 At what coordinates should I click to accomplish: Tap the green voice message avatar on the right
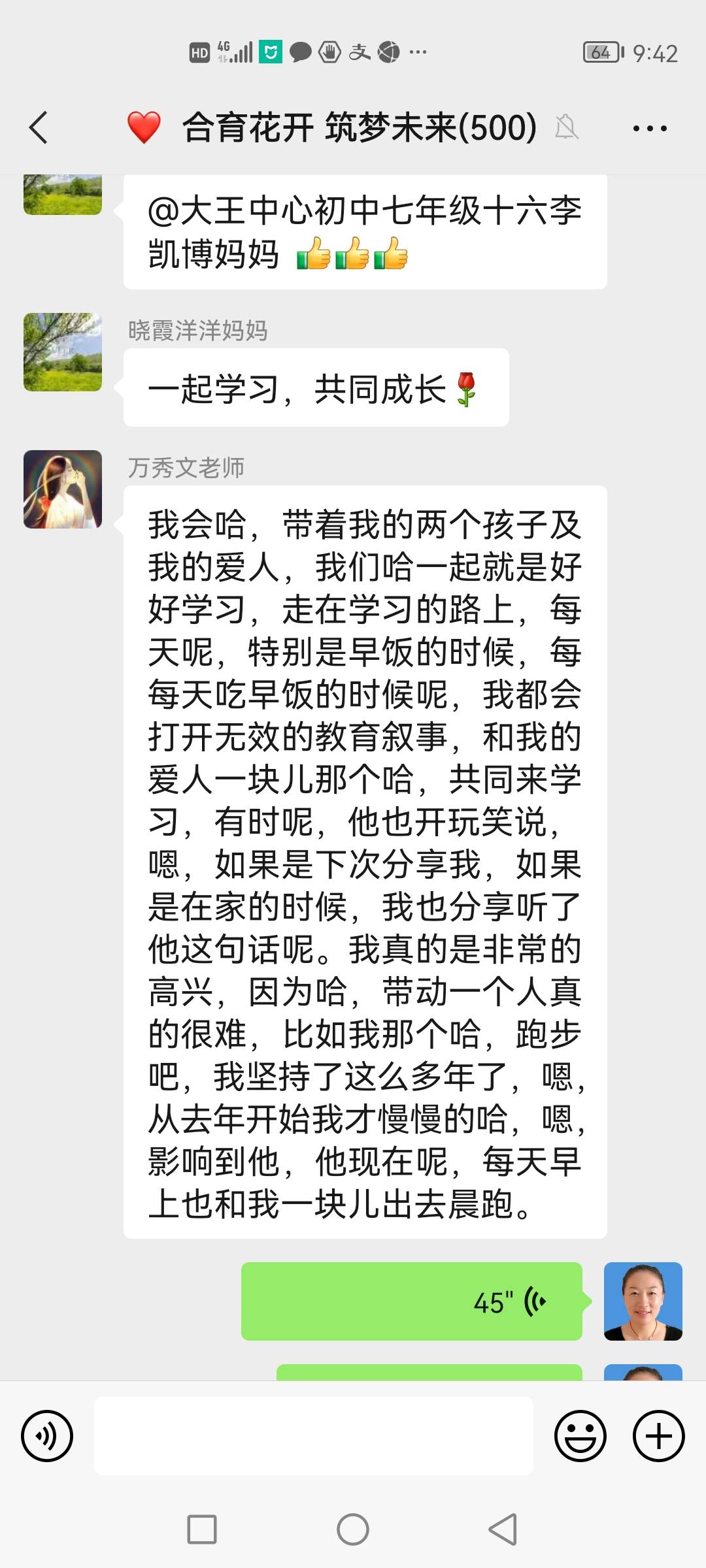(643, 1301)
